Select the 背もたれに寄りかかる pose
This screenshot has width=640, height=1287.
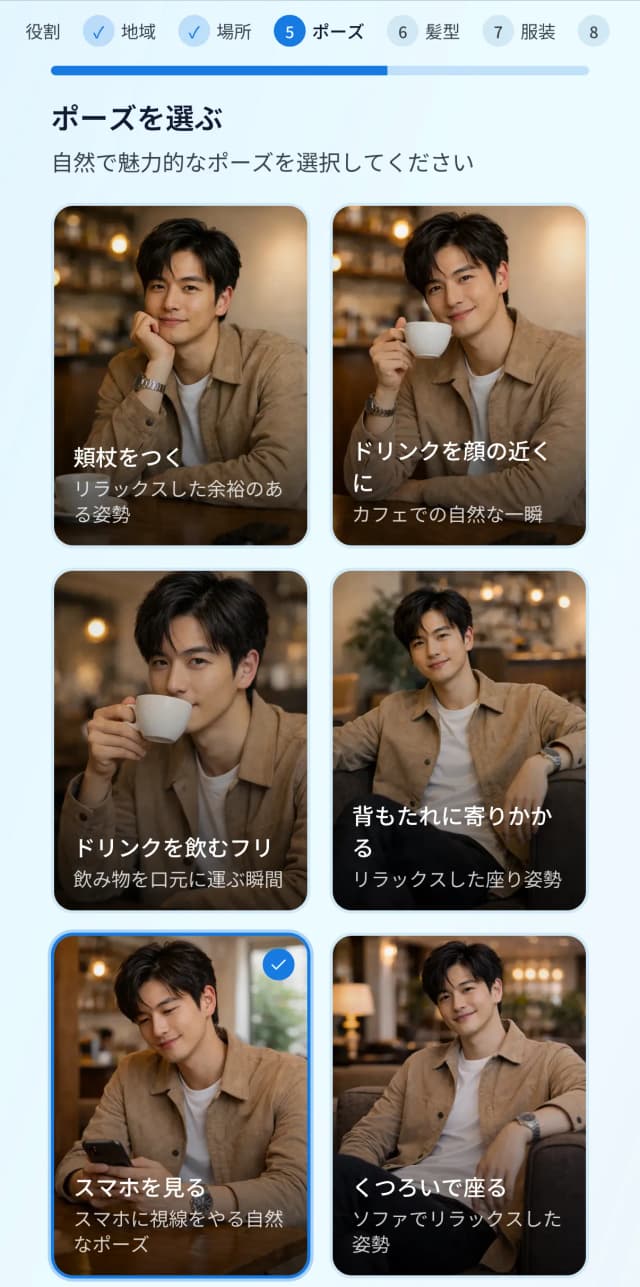(x=459, y=740)
